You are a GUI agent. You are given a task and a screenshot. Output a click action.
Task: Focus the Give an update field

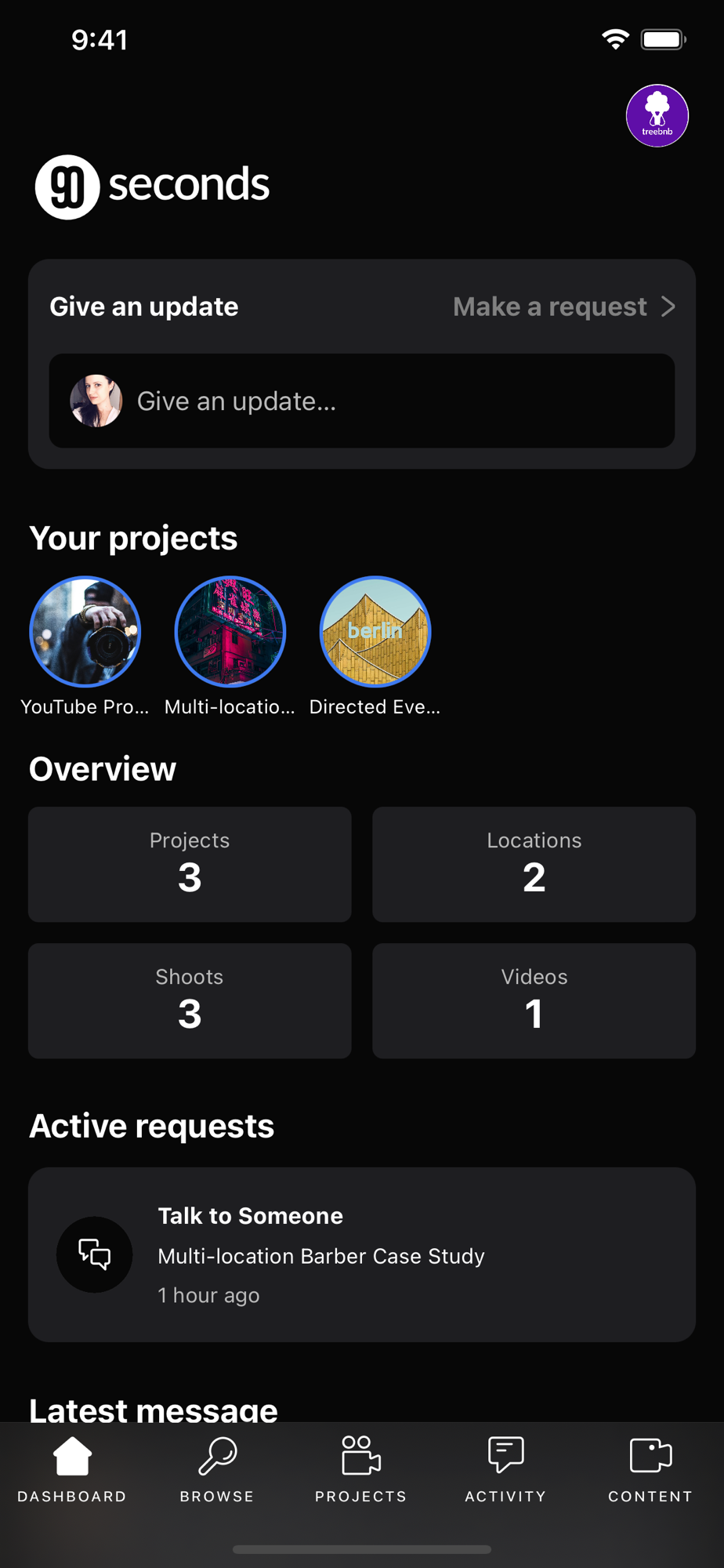(x=362, y=401)
